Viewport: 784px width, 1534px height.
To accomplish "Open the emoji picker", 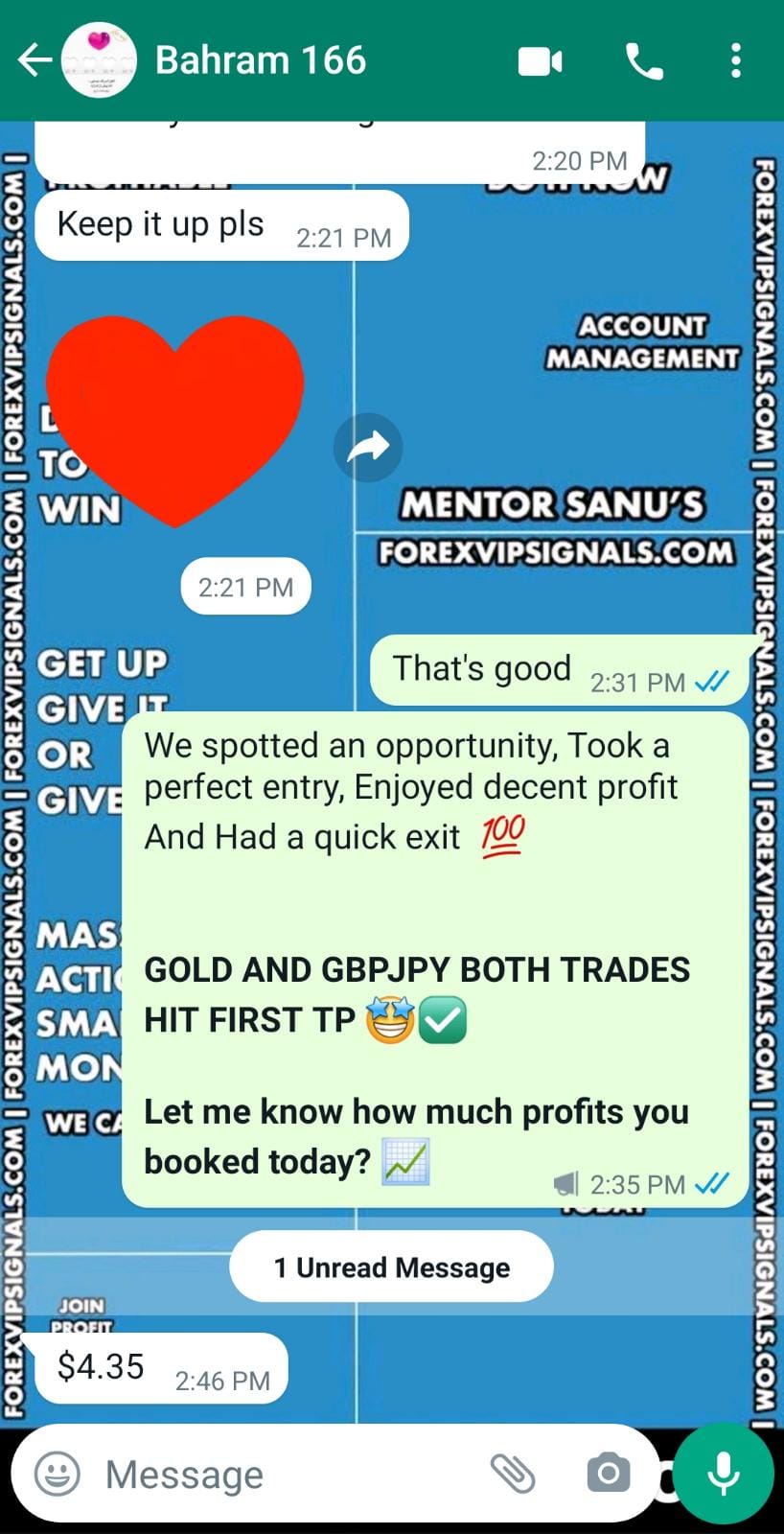I will [x=58, y=1474].
